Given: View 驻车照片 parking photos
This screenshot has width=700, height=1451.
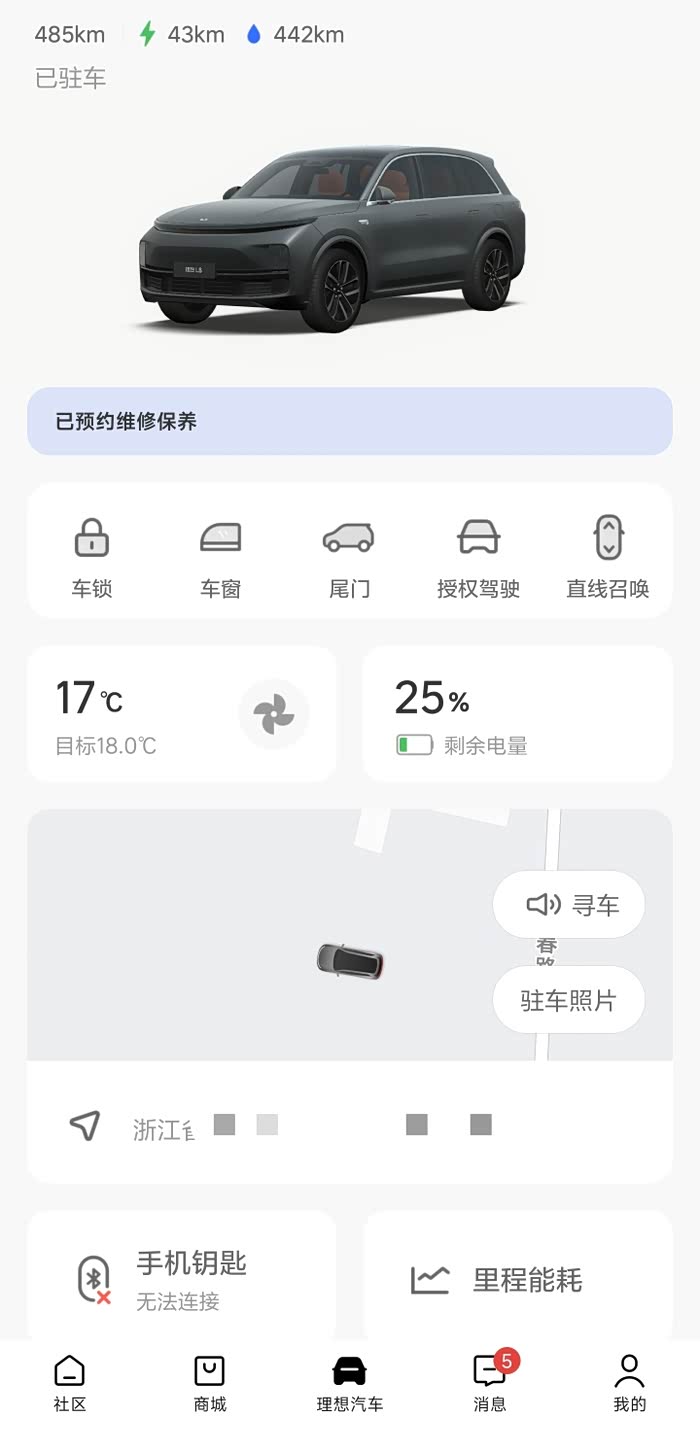Looking at the screenshot, I should pos(568,1000).
